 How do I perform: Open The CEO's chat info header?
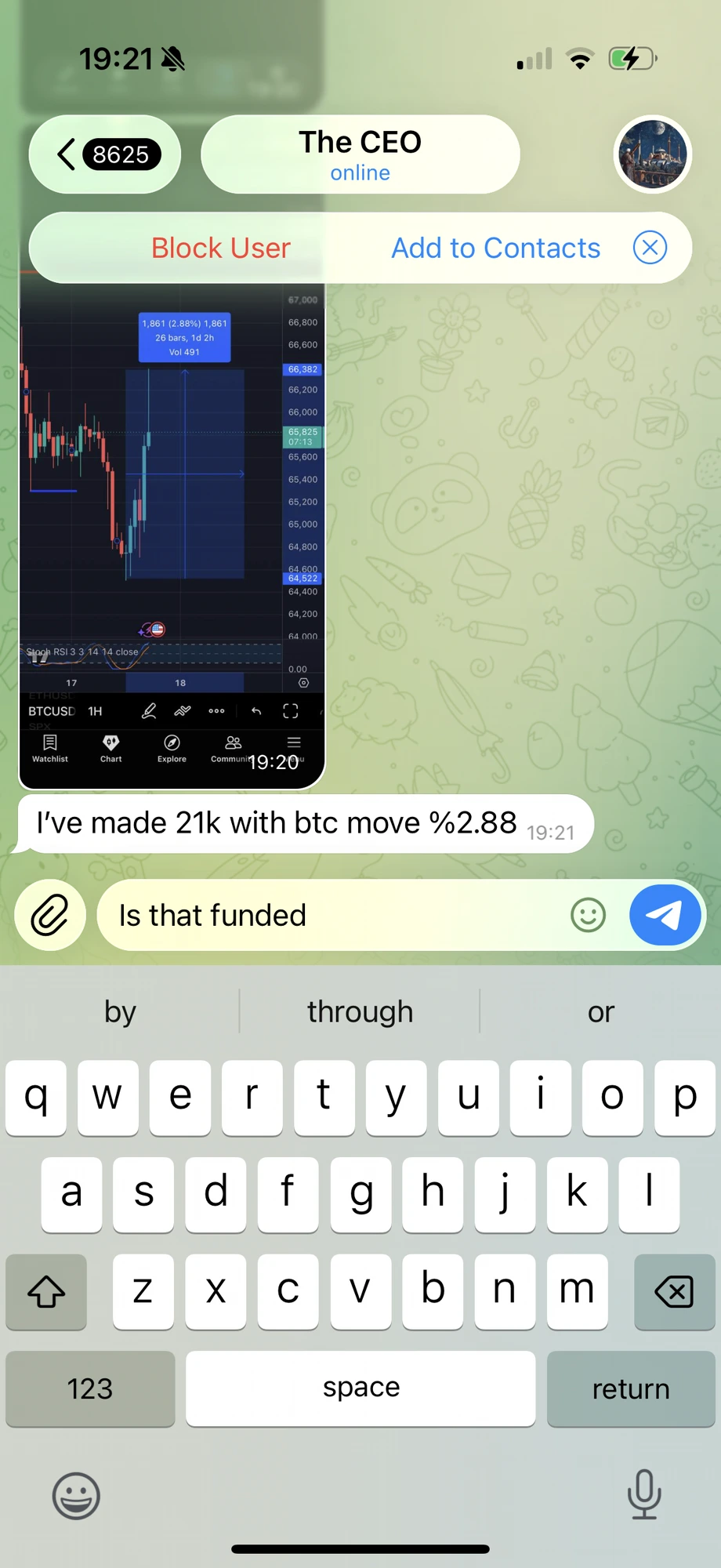click(x=360, y=154)
